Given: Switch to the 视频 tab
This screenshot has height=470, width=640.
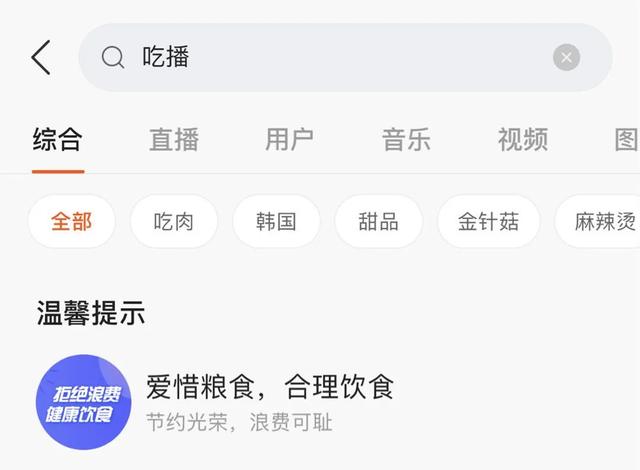Looking at the screenshot, I should pyautogui.click(x=522, y=140).
